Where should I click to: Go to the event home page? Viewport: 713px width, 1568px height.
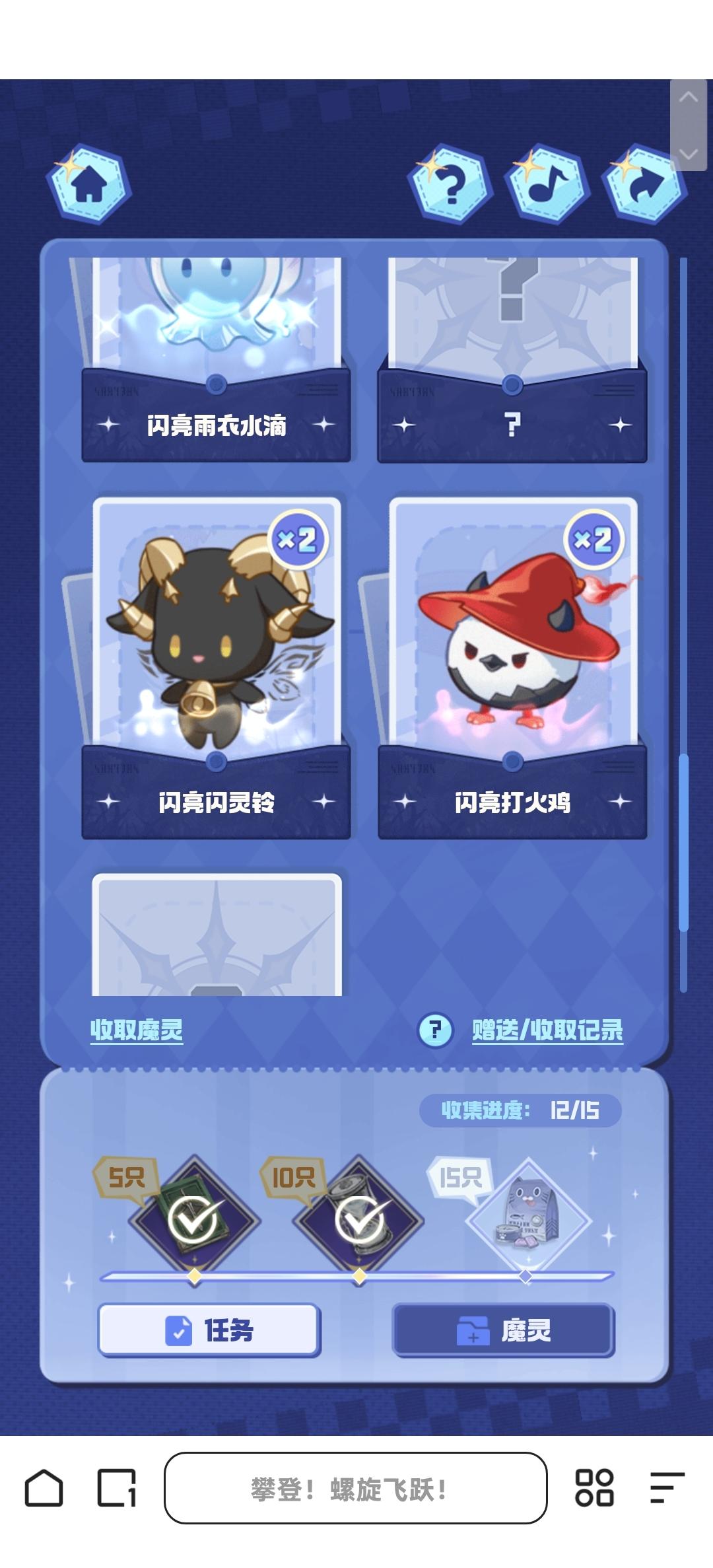point(88,185)
